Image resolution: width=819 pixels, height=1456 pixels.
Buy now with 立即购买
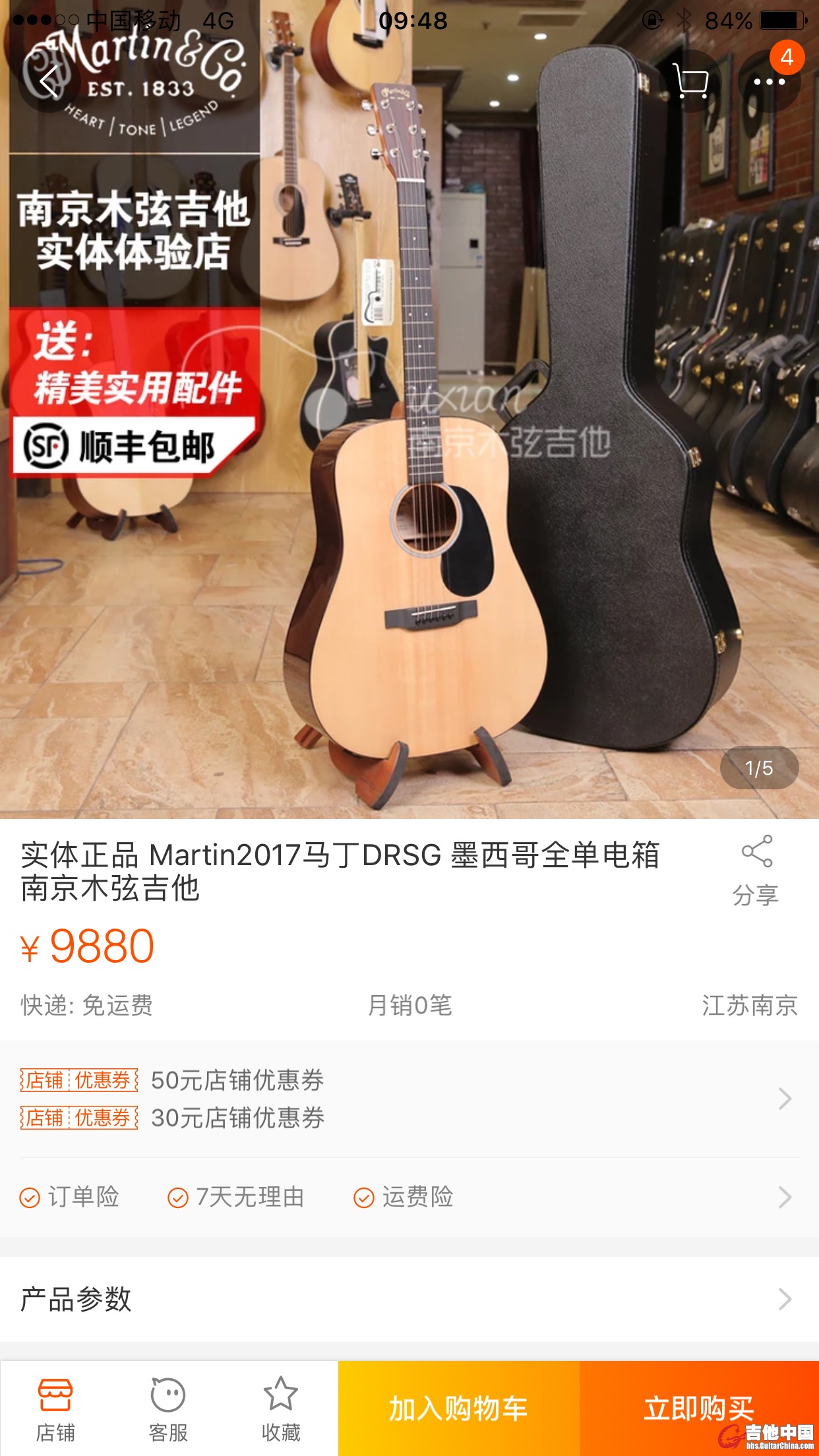pos(699,1409)
